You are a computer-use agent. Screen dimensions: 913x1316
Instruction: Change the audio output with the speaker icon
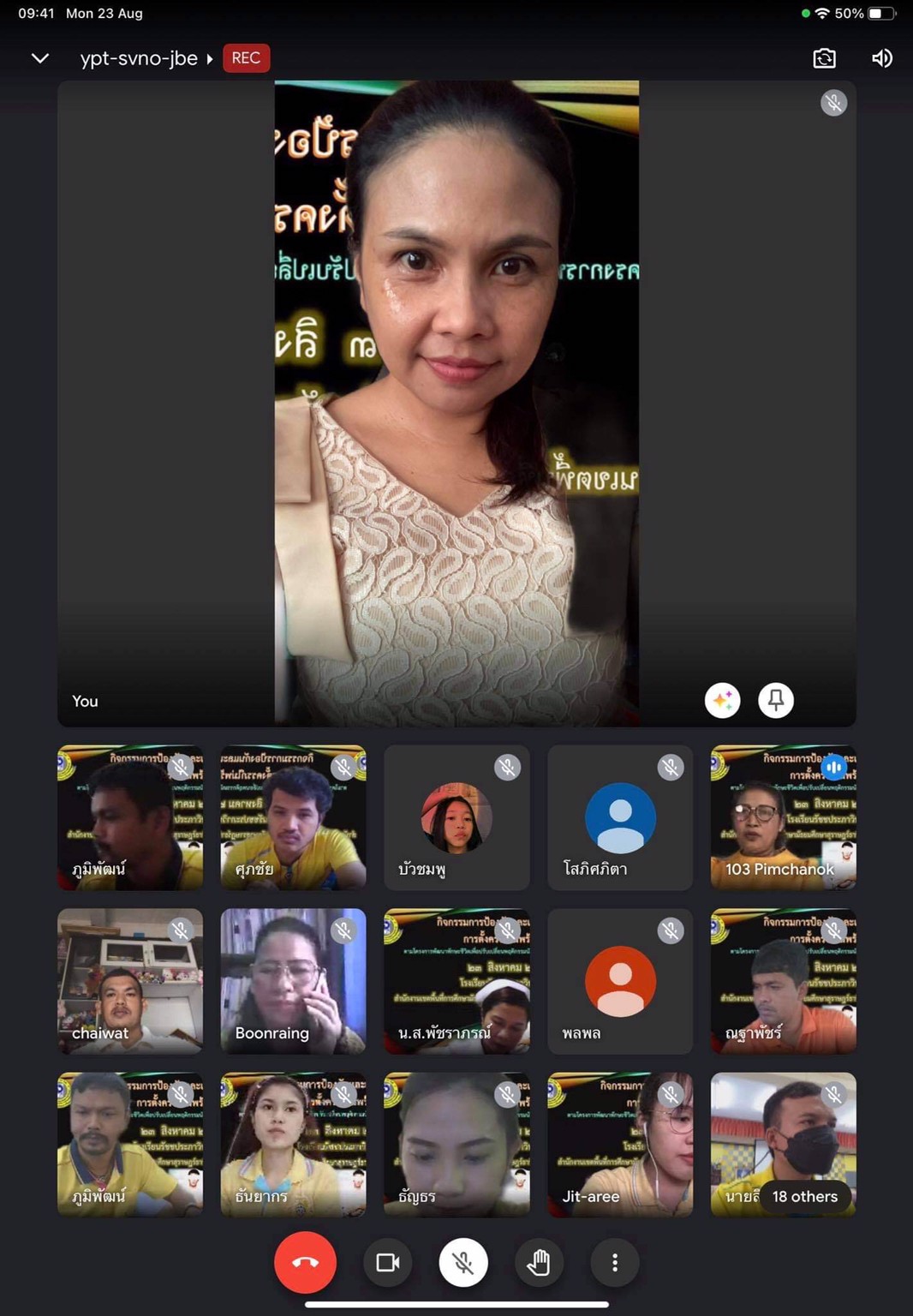[881, 58]
